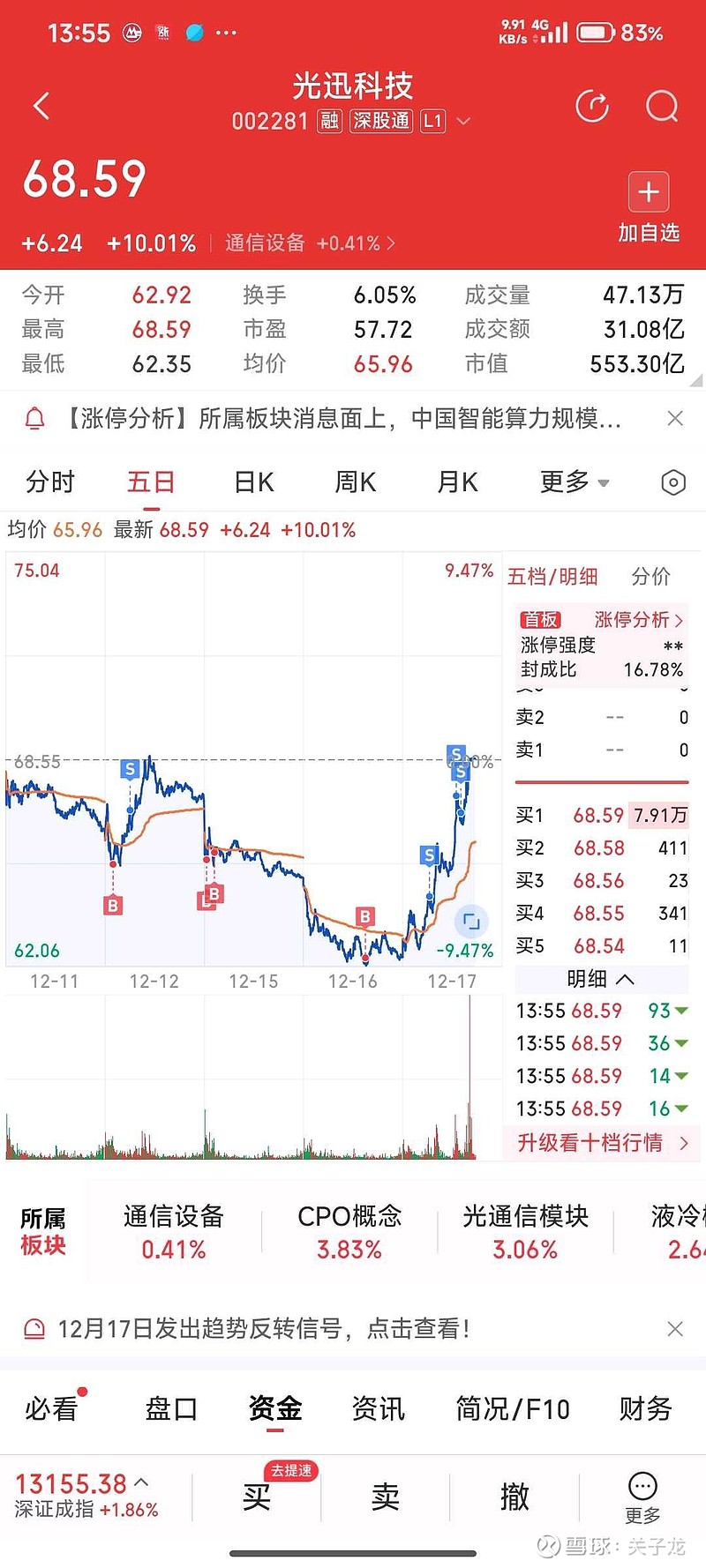The width and height of the screenshot is (706, 1568).
Task: Dismiss the 涨停分析 banner with its X
Action: click(x=675, y=418)
